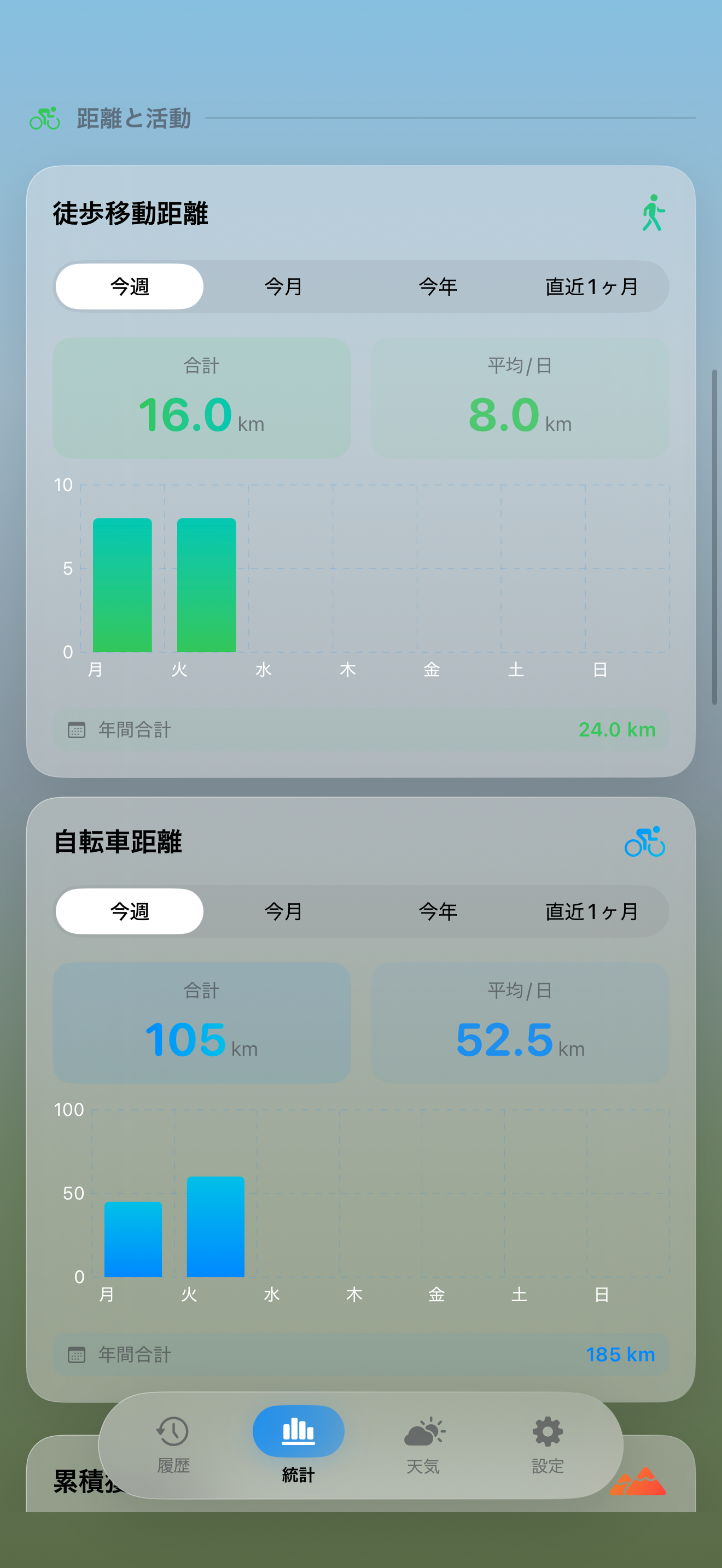The width and height of the screenshot is (722, 1568).
Task: Switch 自転車距離 card to 直近1ヶ月
Action: tap(591, 911)
